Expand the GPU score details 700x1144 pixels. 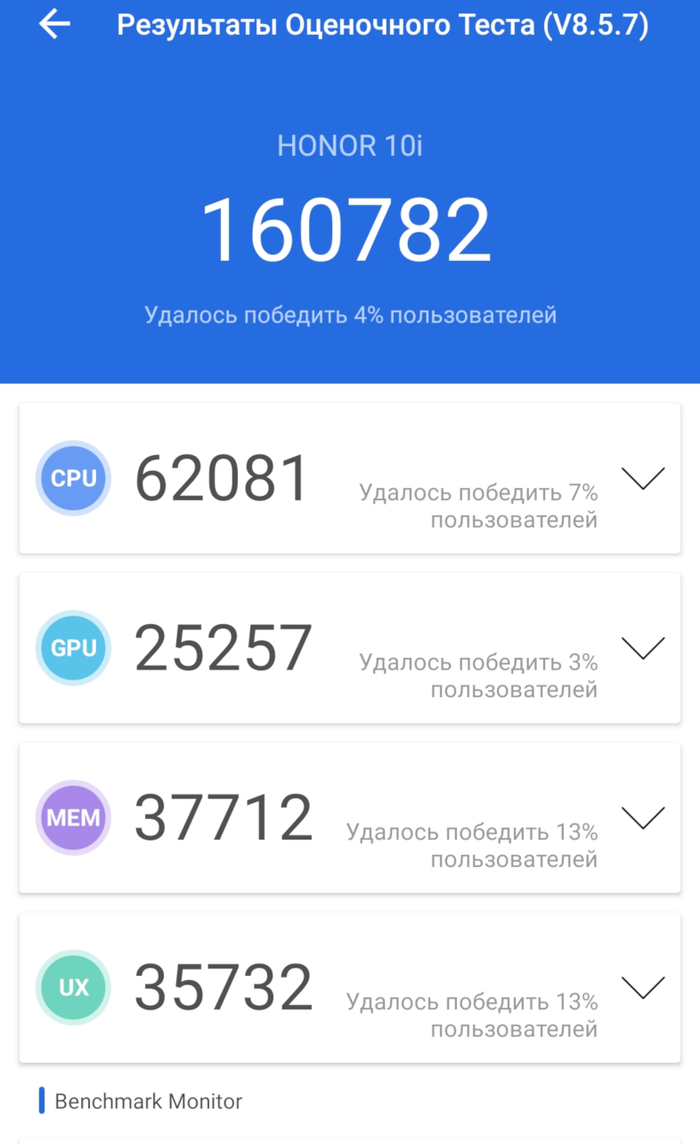click(x=642, y=648)
